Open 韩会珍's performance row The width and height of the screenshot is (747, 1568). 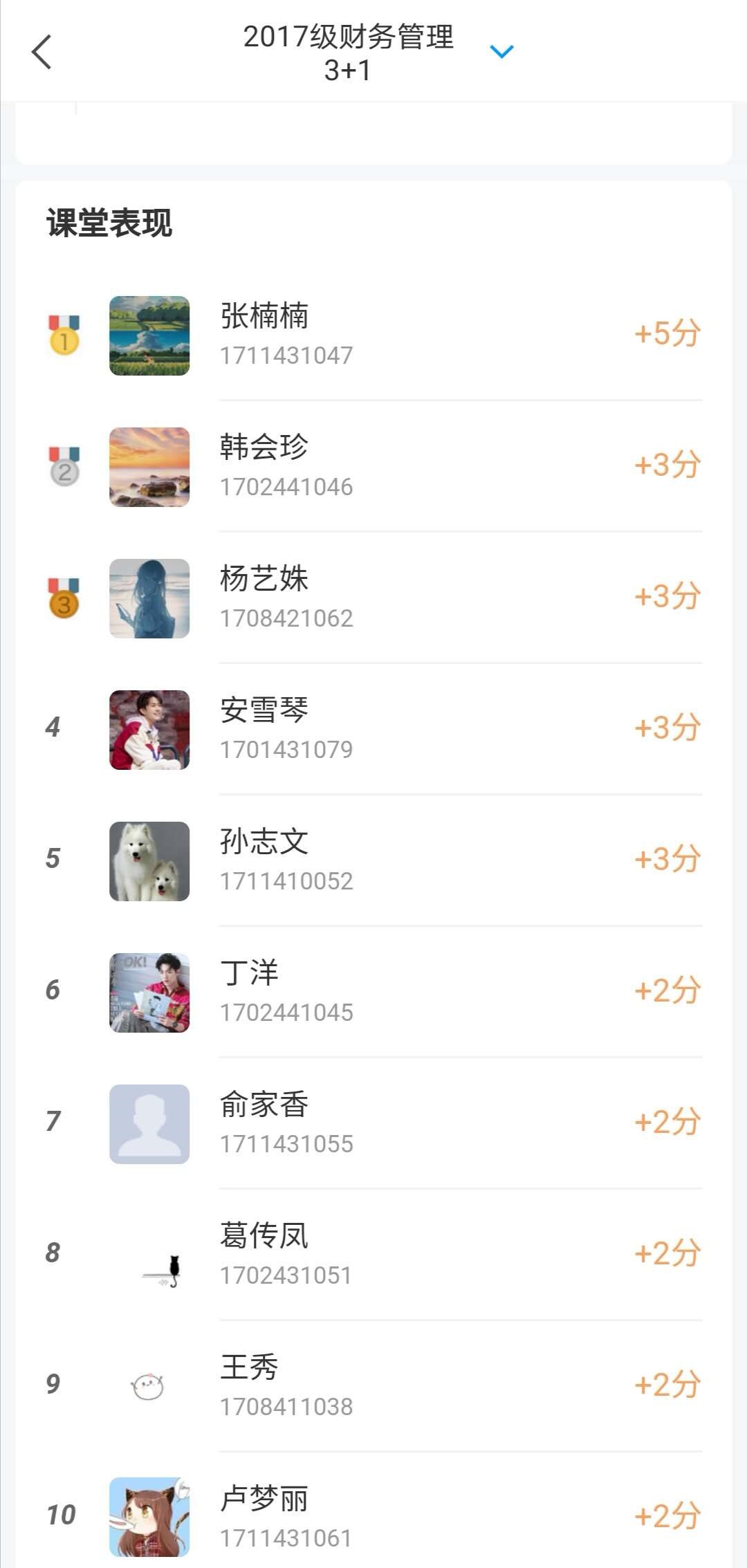point(373,467)
